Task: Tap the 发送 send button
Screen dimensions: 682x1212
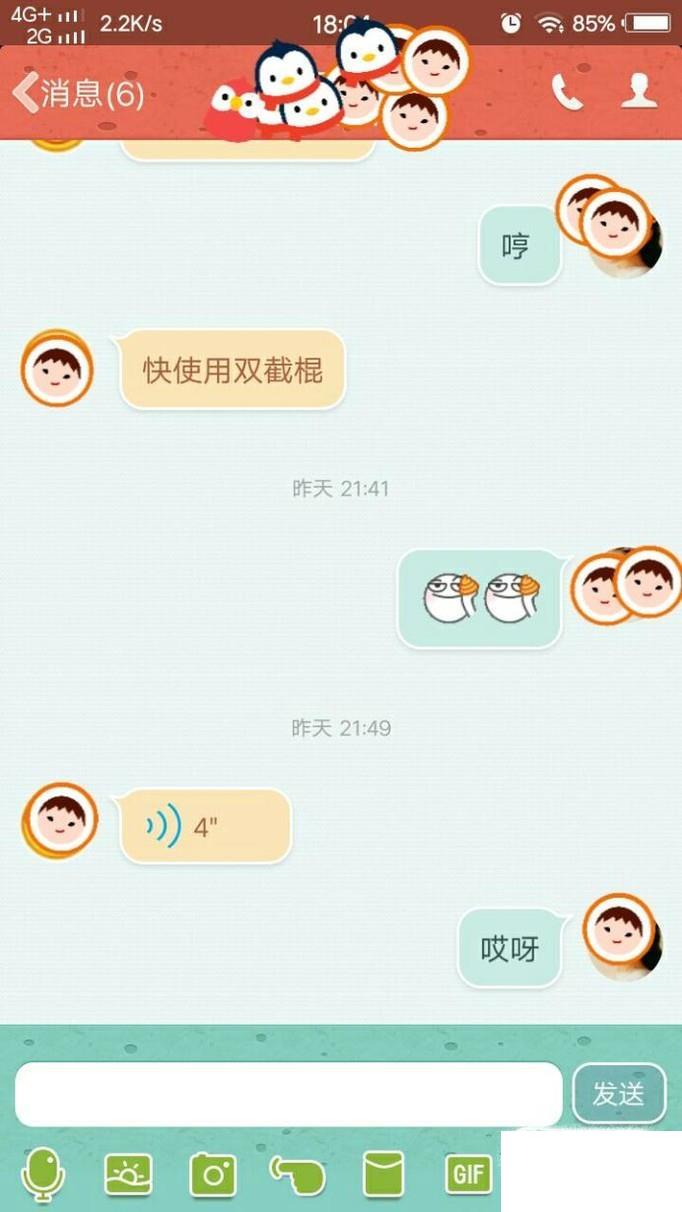Action: (619, 1094)
